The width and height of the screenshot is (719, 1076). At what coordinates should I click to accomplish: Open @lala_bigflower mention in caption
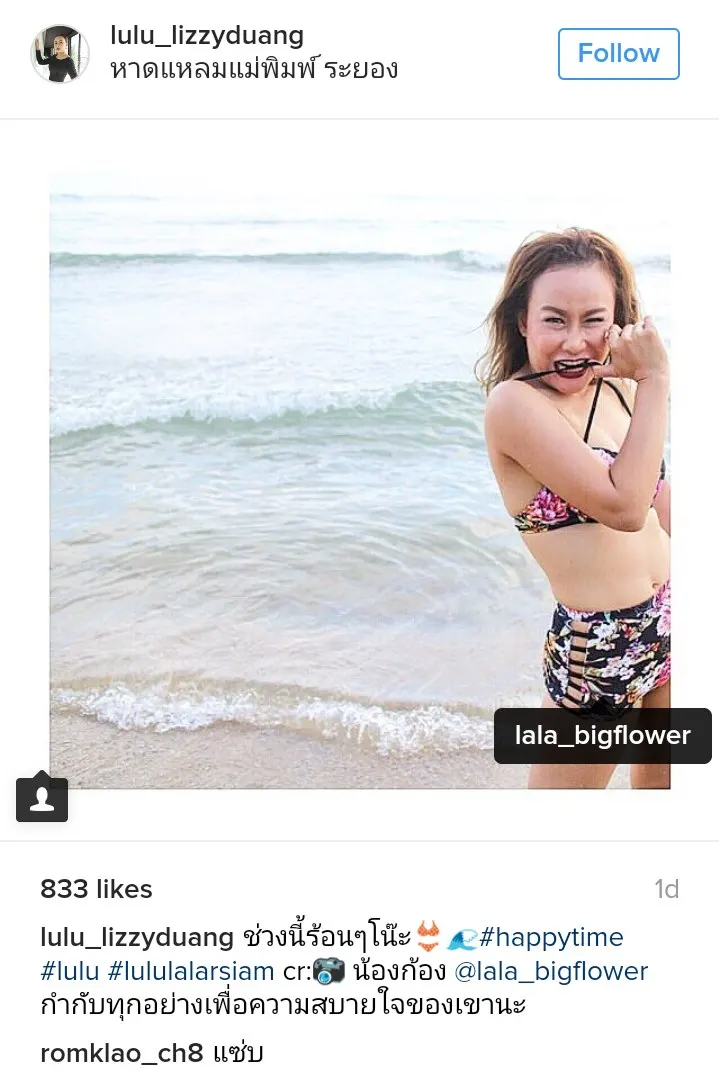point(551,971)
